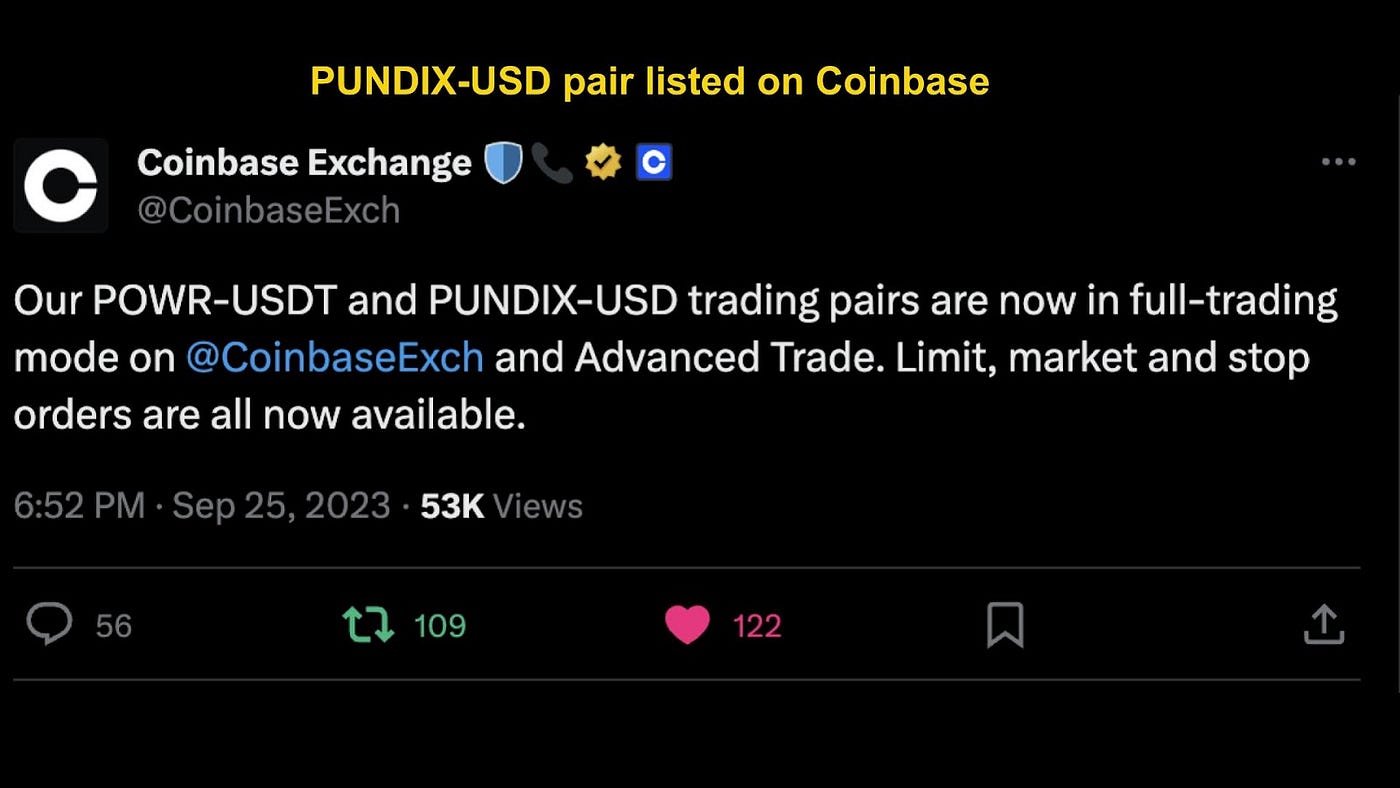Bookmark this tweet

1005,625
